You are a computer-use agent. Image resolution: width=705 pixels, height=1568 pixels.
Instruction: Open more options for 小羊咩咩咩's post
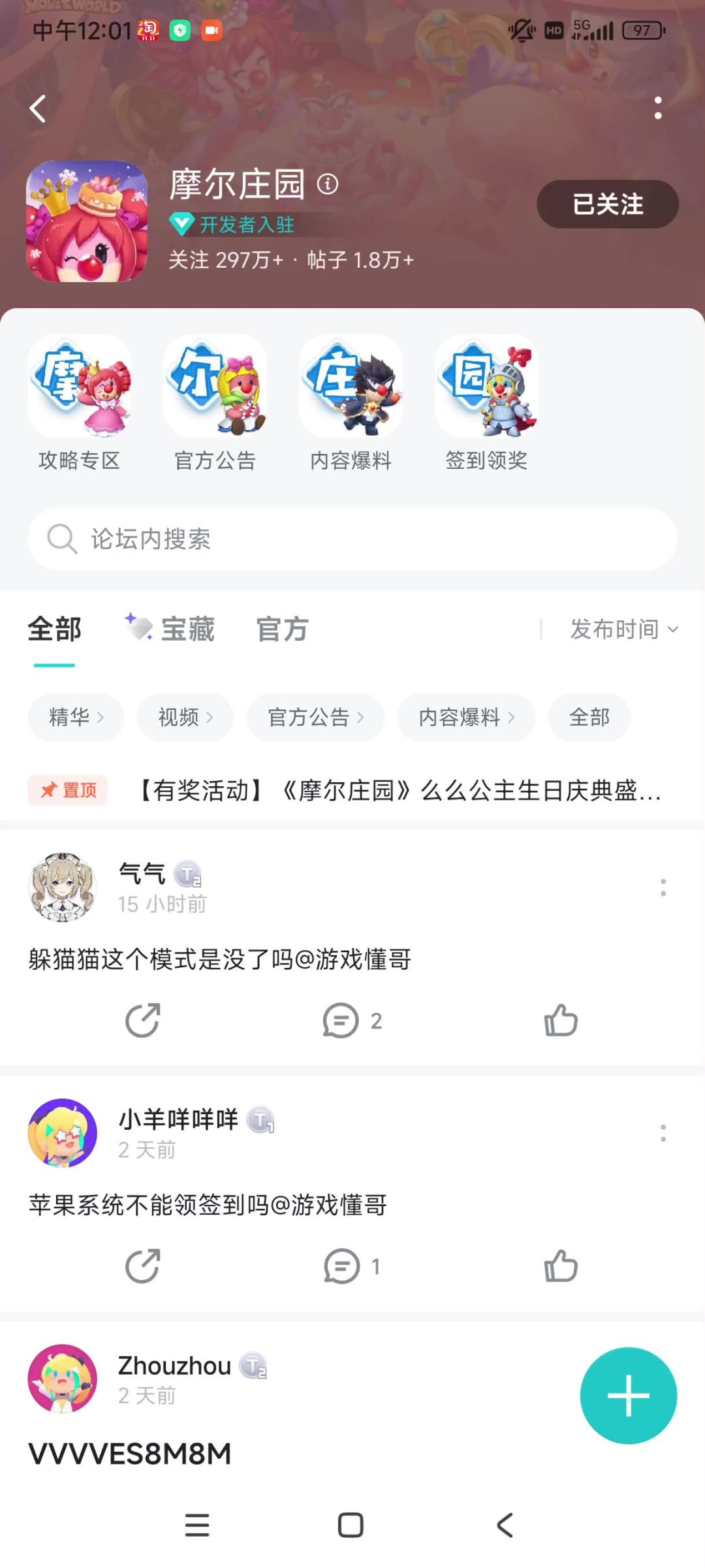[663, 1133]
